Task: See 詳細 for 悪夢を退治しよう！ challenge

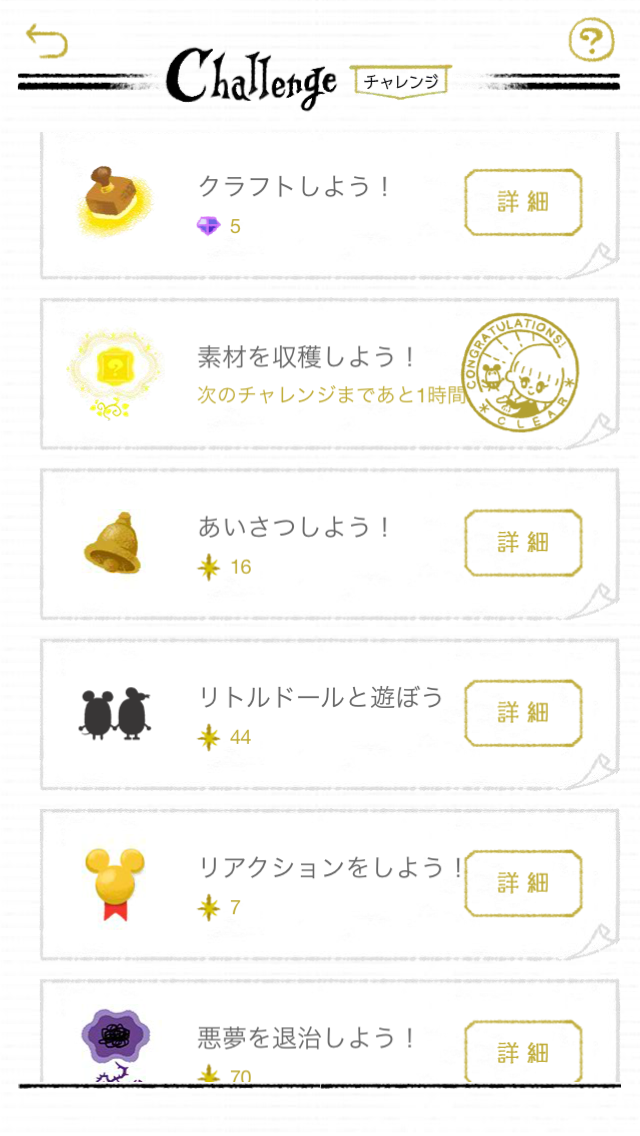Action: pos(523,1052)
